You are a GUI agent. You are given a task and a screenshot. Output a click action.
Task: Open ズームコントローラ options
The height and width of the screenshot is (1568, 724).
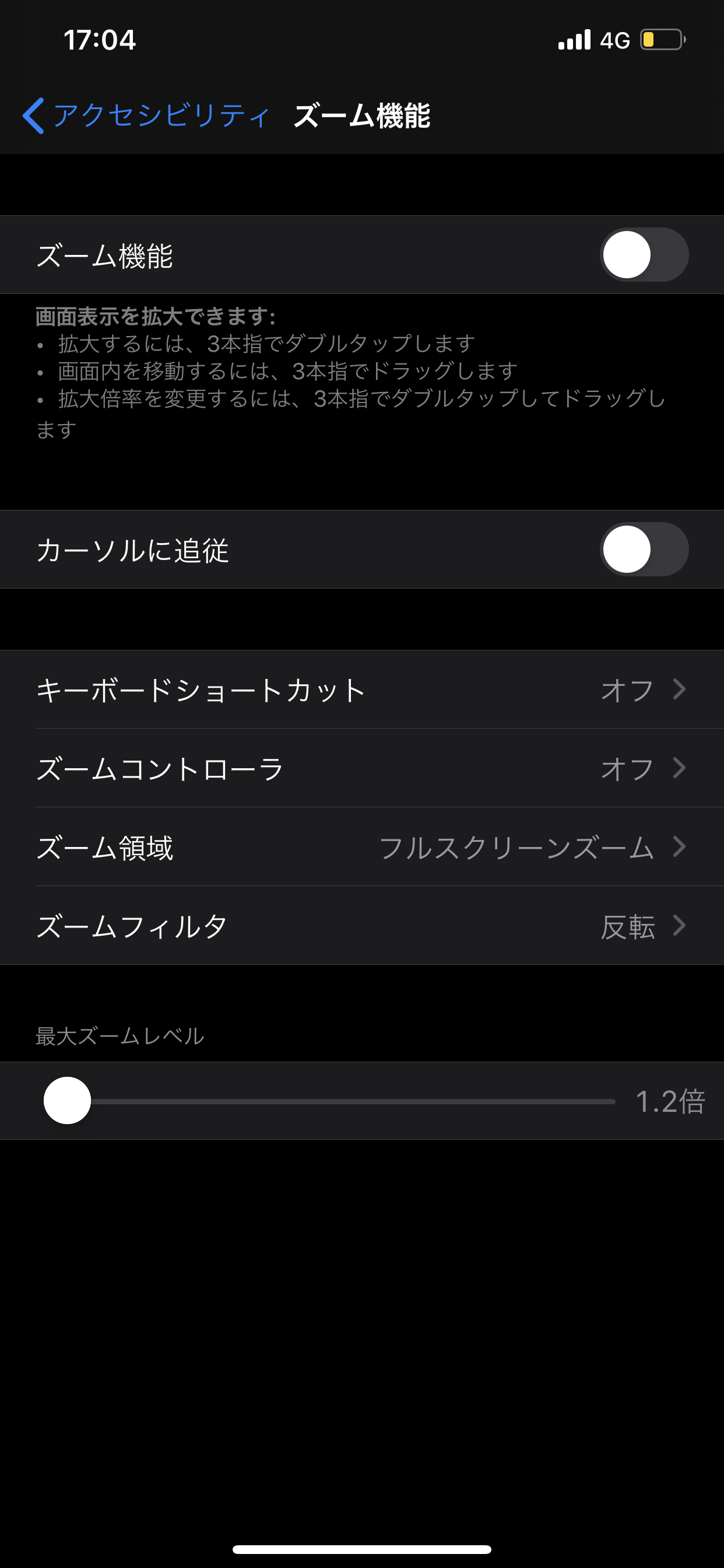[362, 768]
